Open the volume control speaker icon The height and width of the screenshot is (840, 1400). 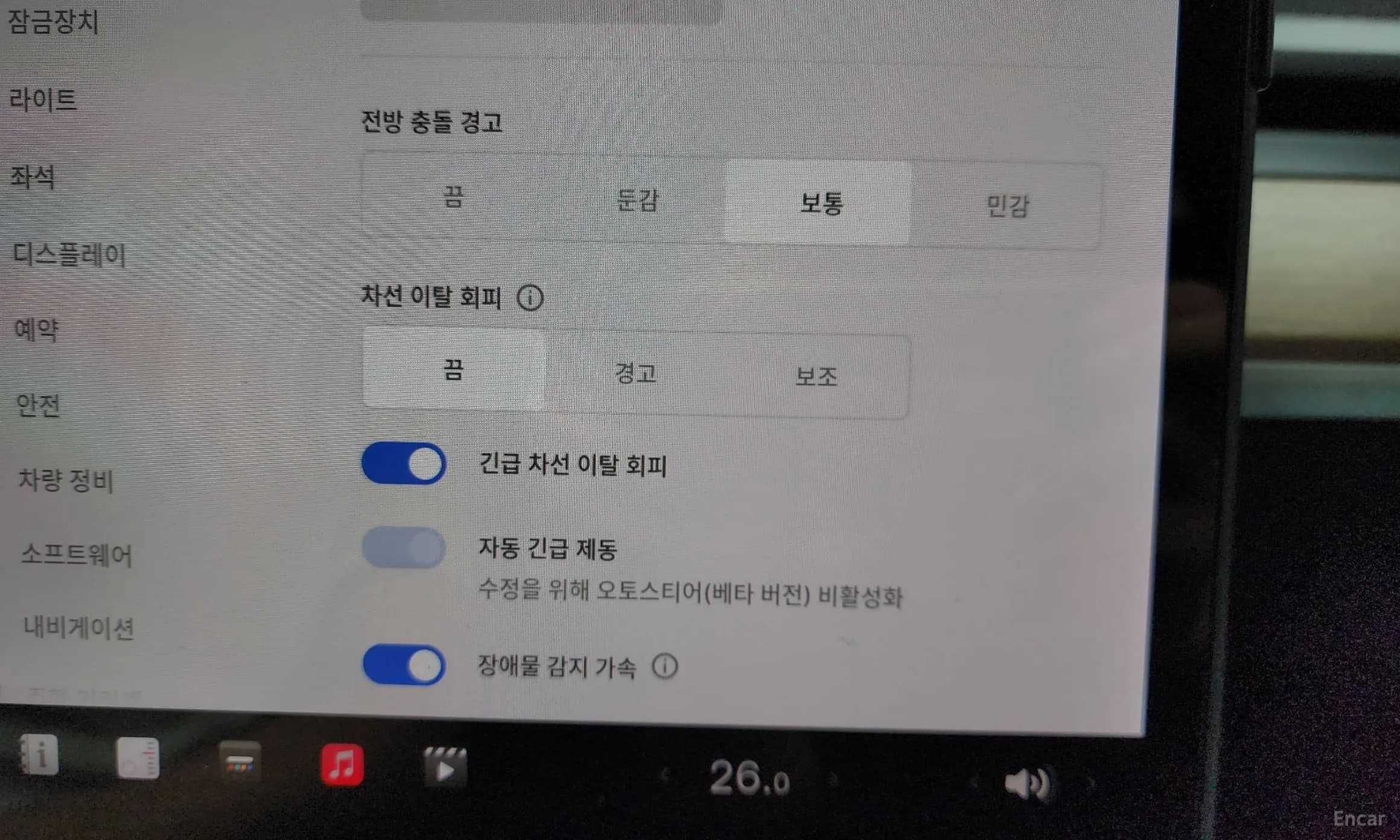[1027, 783]
